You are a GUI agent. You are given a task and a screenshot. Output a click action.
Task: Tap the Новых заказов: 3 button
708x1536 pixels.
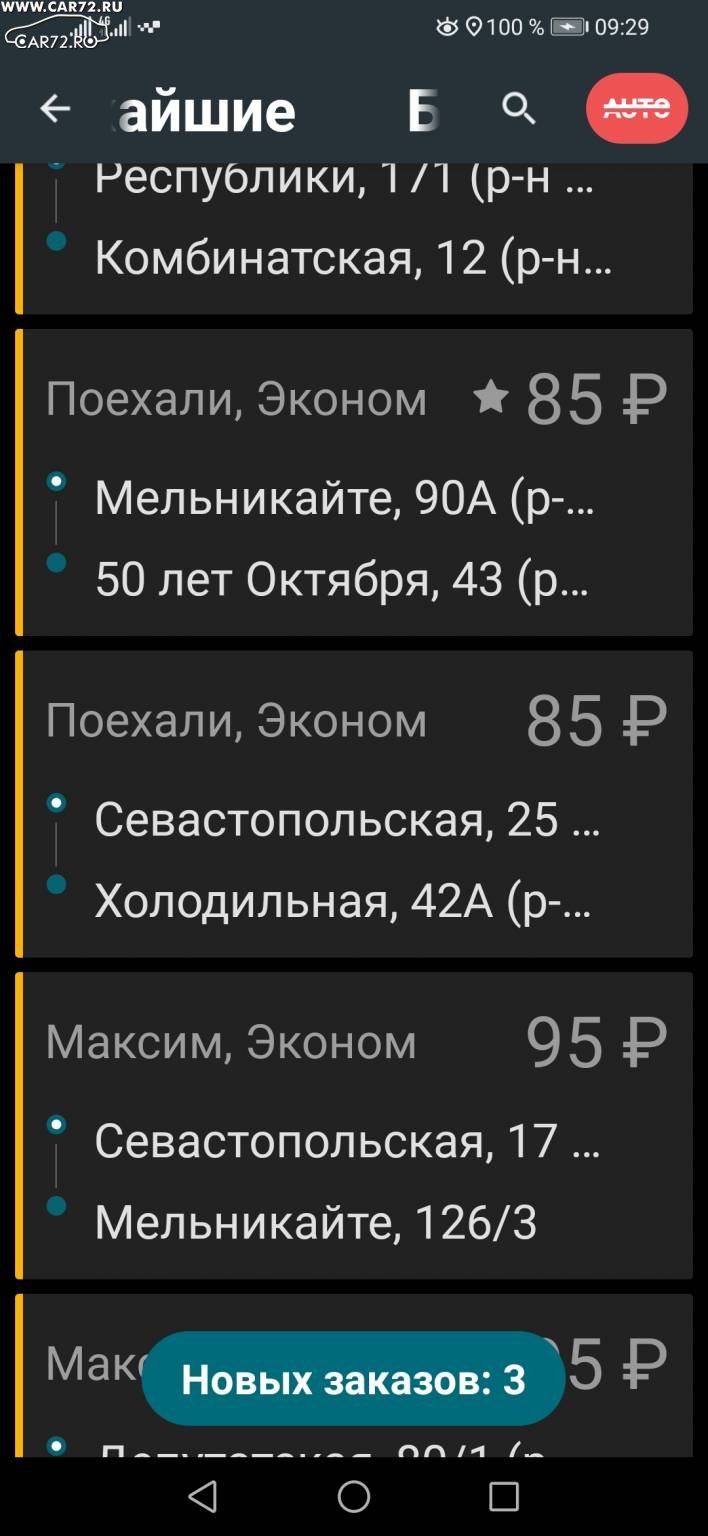pos(353,1379)
